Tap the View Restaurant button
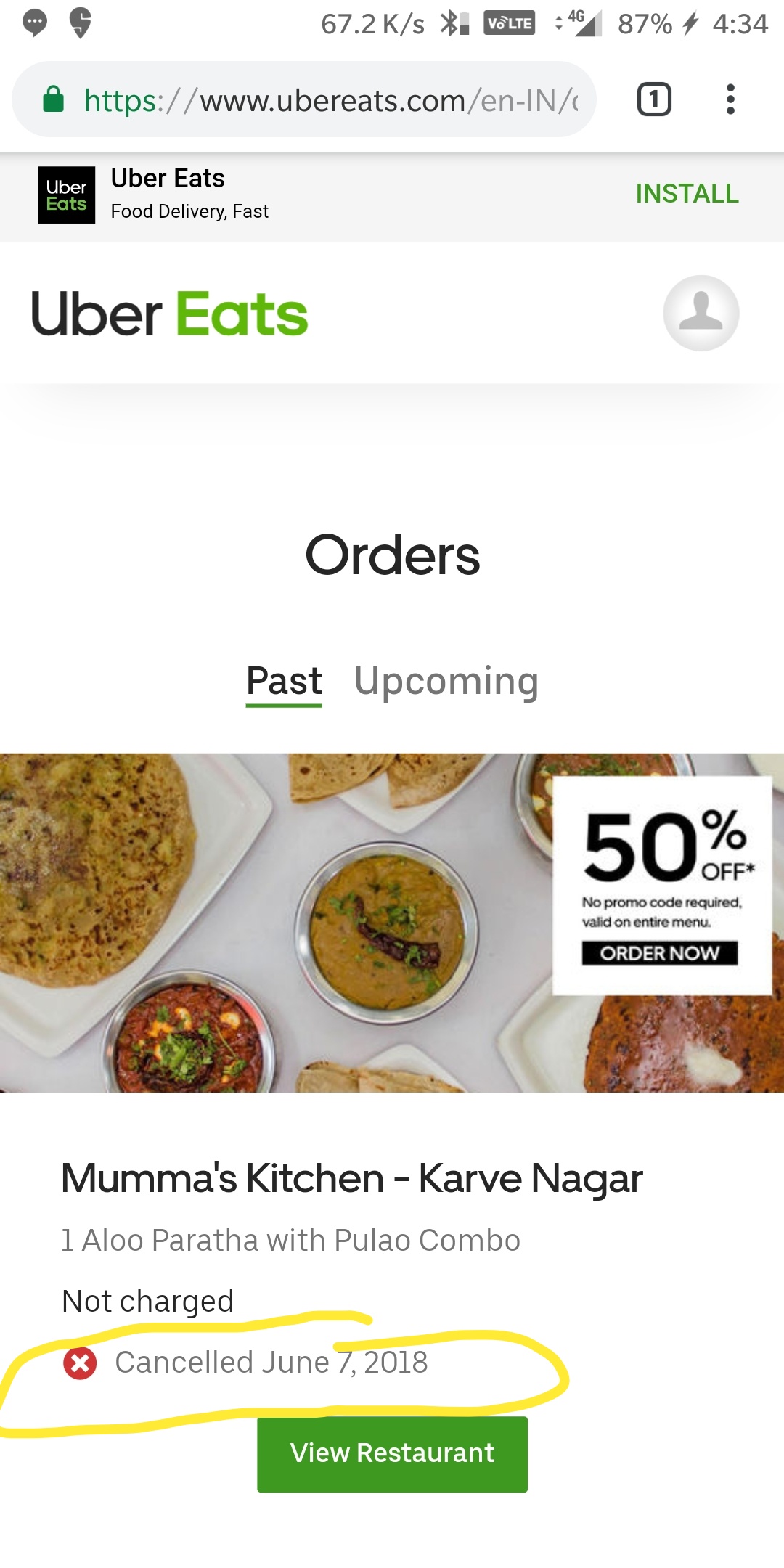 392,1454
